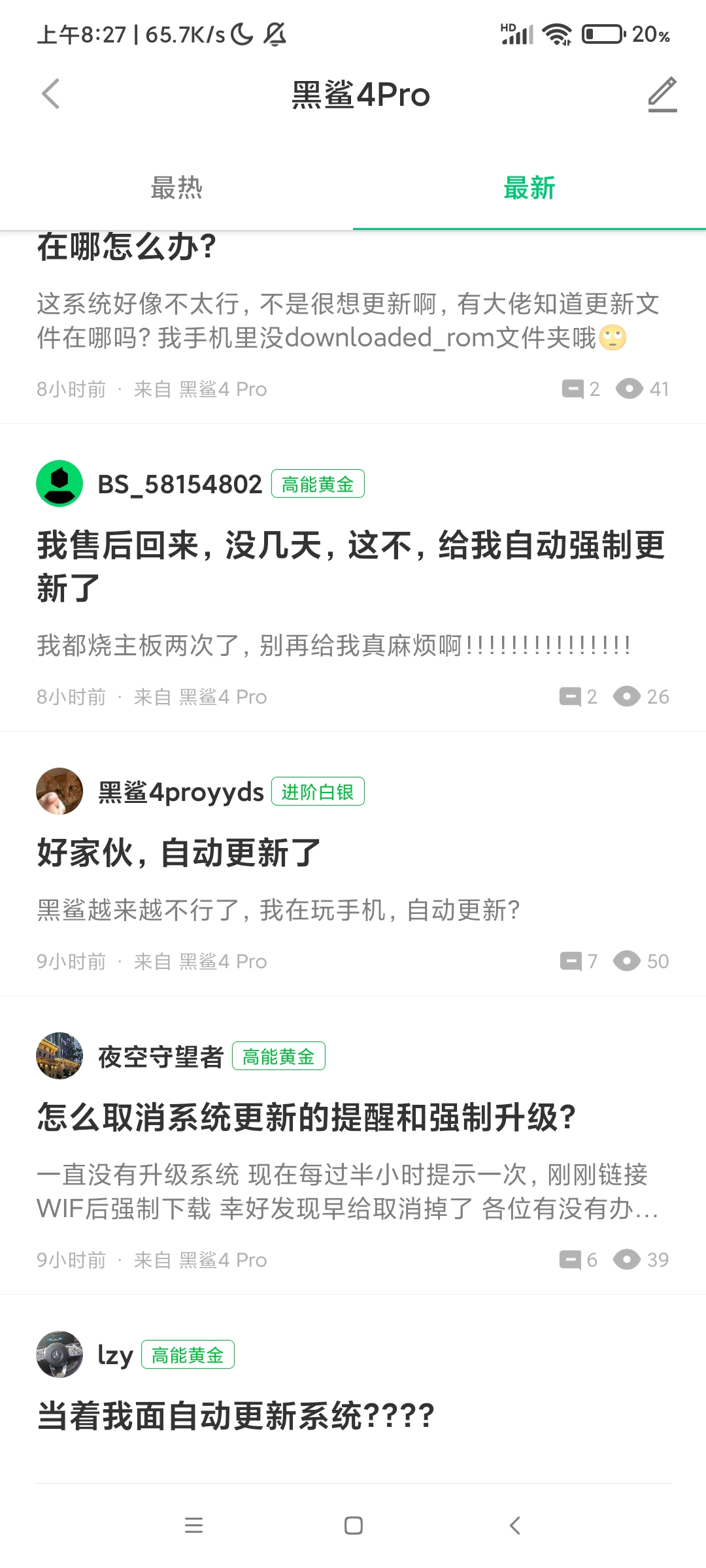Open system recent apps menu
706x1568 pixels.
point(193,1526)
